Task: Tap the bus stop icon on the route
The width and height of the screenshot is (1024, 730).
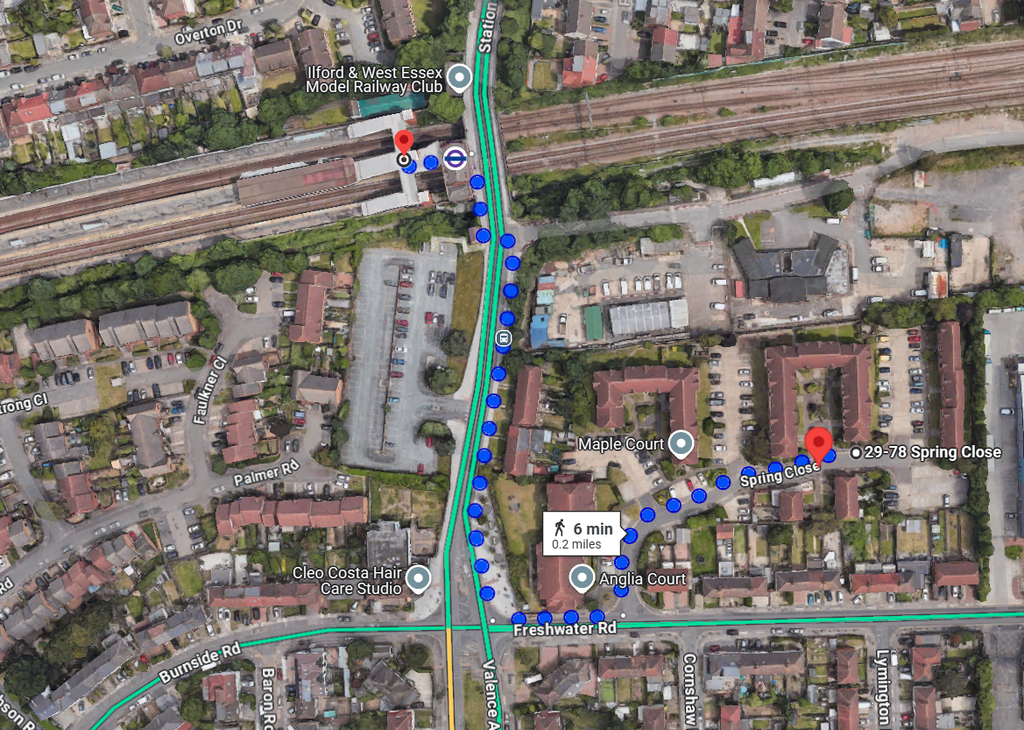Action: click(x=504, y=338)
